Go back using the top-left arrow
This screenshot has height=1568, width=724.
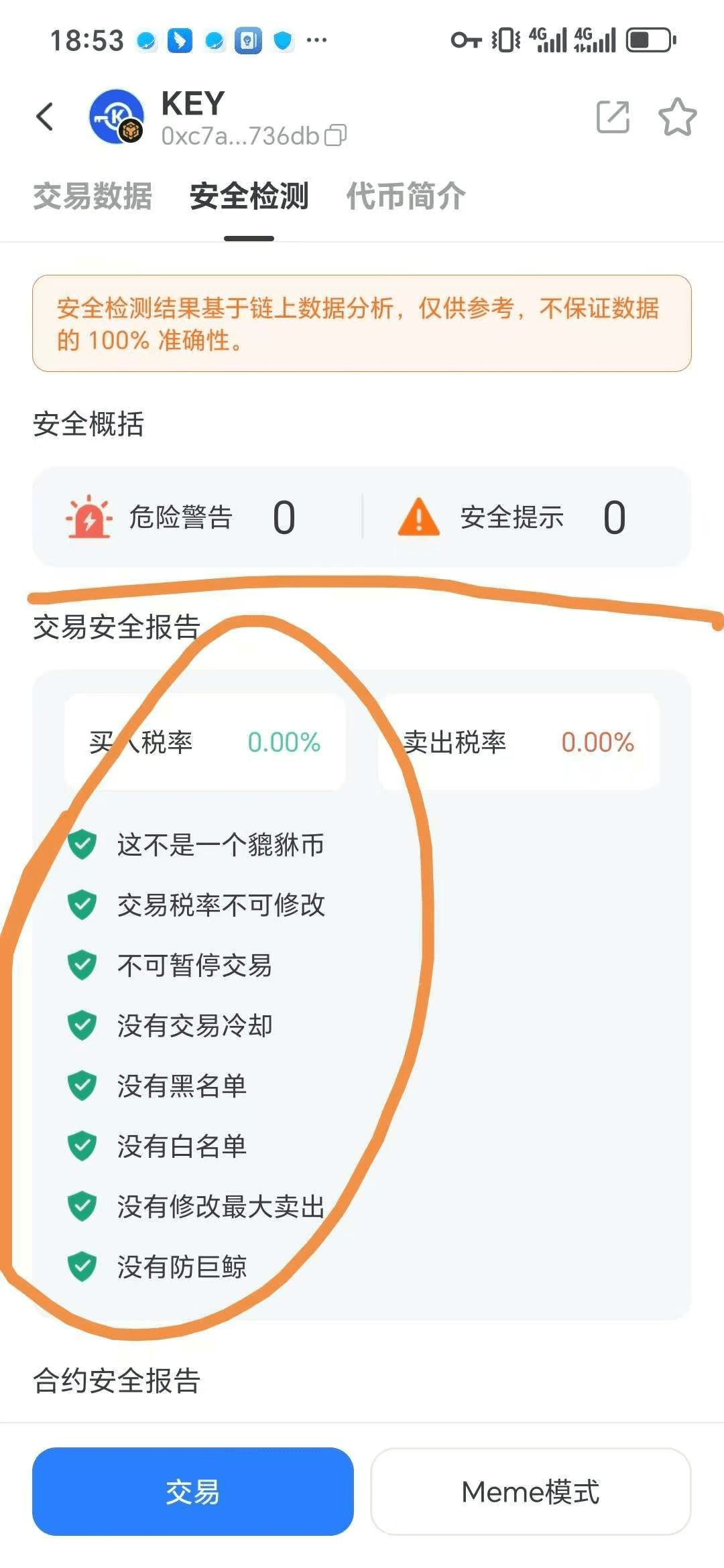[45, 117]
